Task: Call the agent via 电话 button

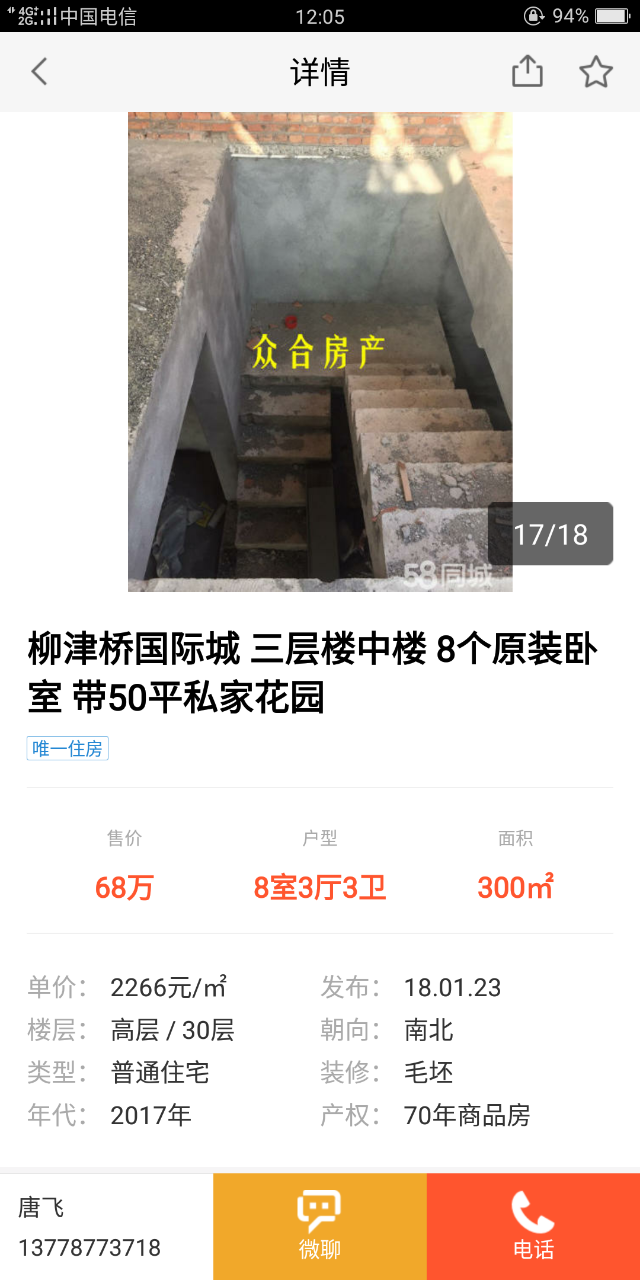Action: [533, 1226]
